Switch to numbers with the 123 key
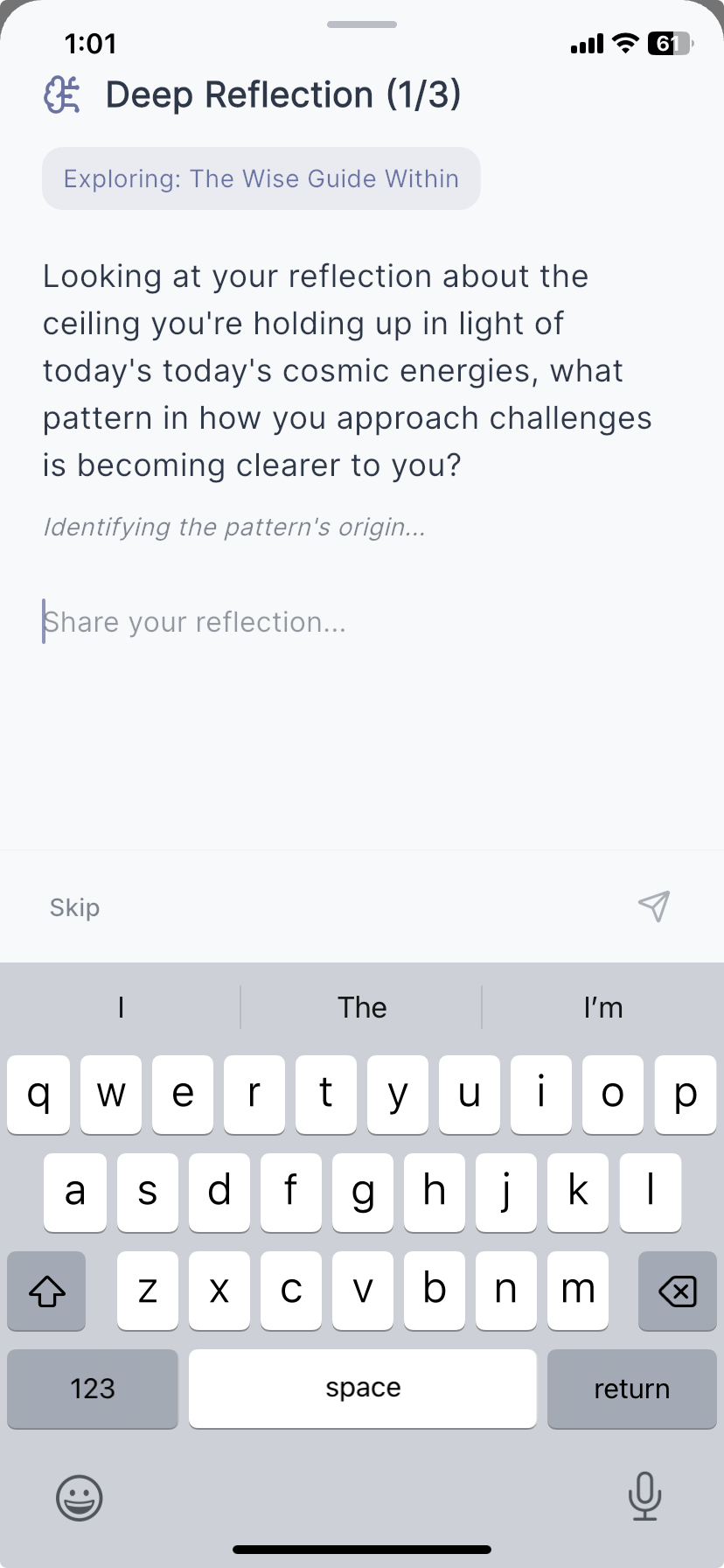724x1568 pixels. click(92, 1389)
